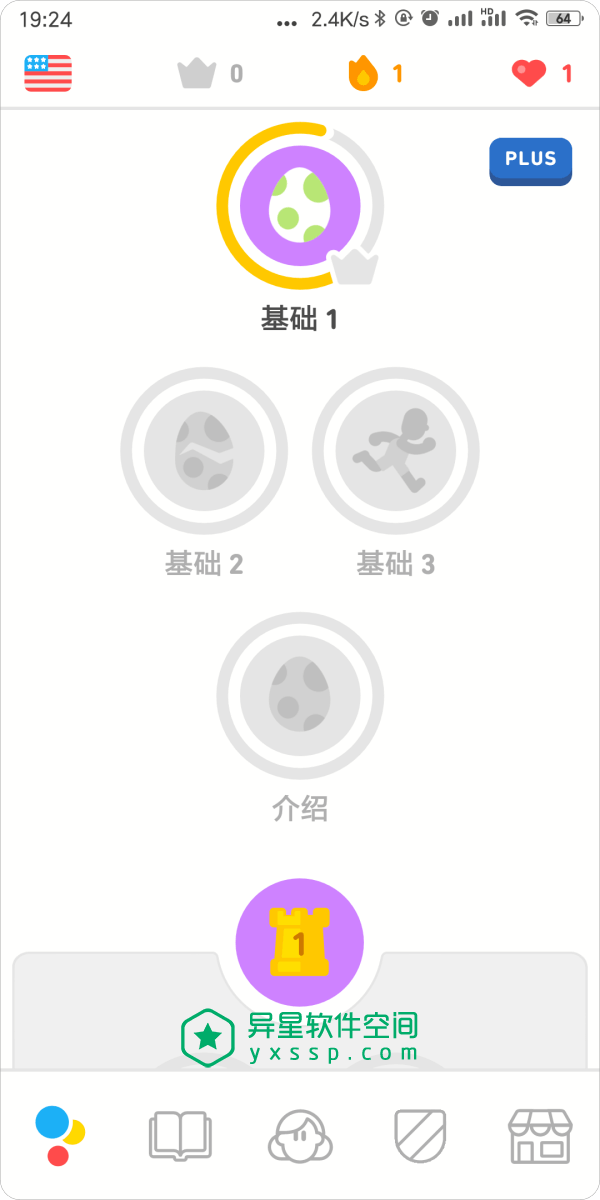Open the streak flame indicator

(375, 73)
